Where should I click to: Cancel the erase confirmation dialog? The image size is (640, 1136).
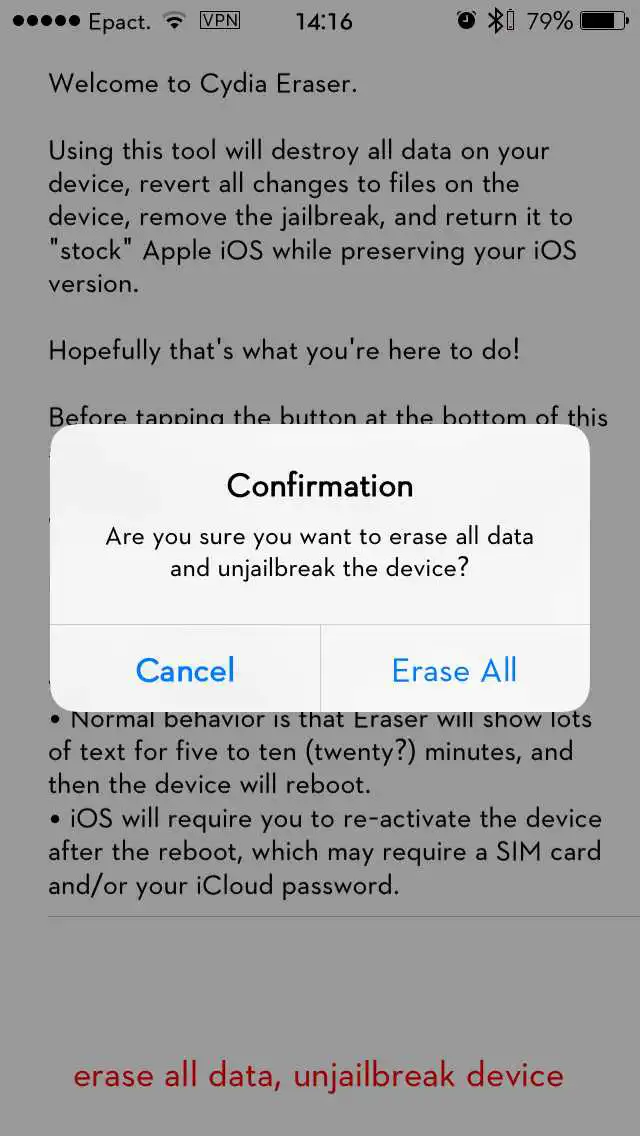pos(185,669)
